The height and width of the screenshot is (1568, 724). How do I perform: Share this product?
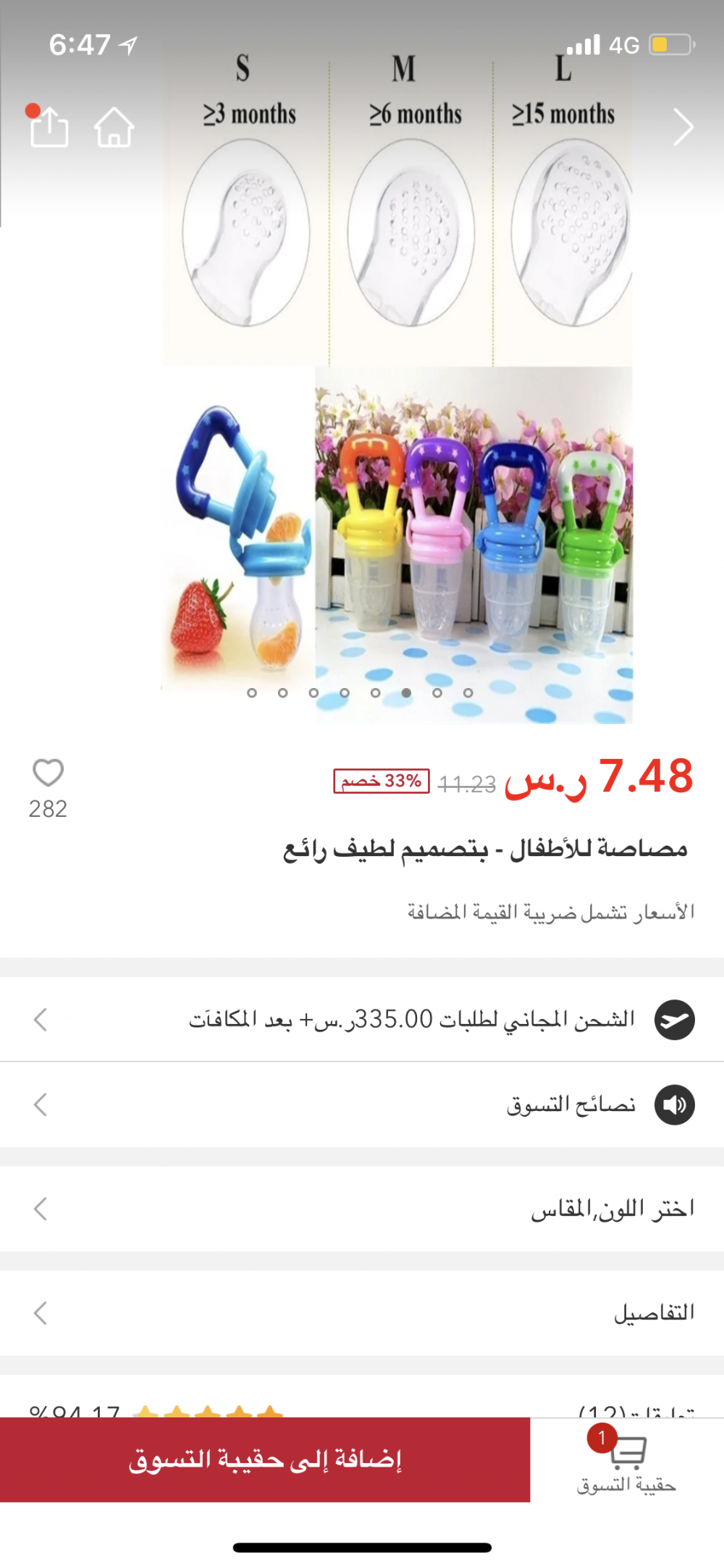click(x=49, y=127)
